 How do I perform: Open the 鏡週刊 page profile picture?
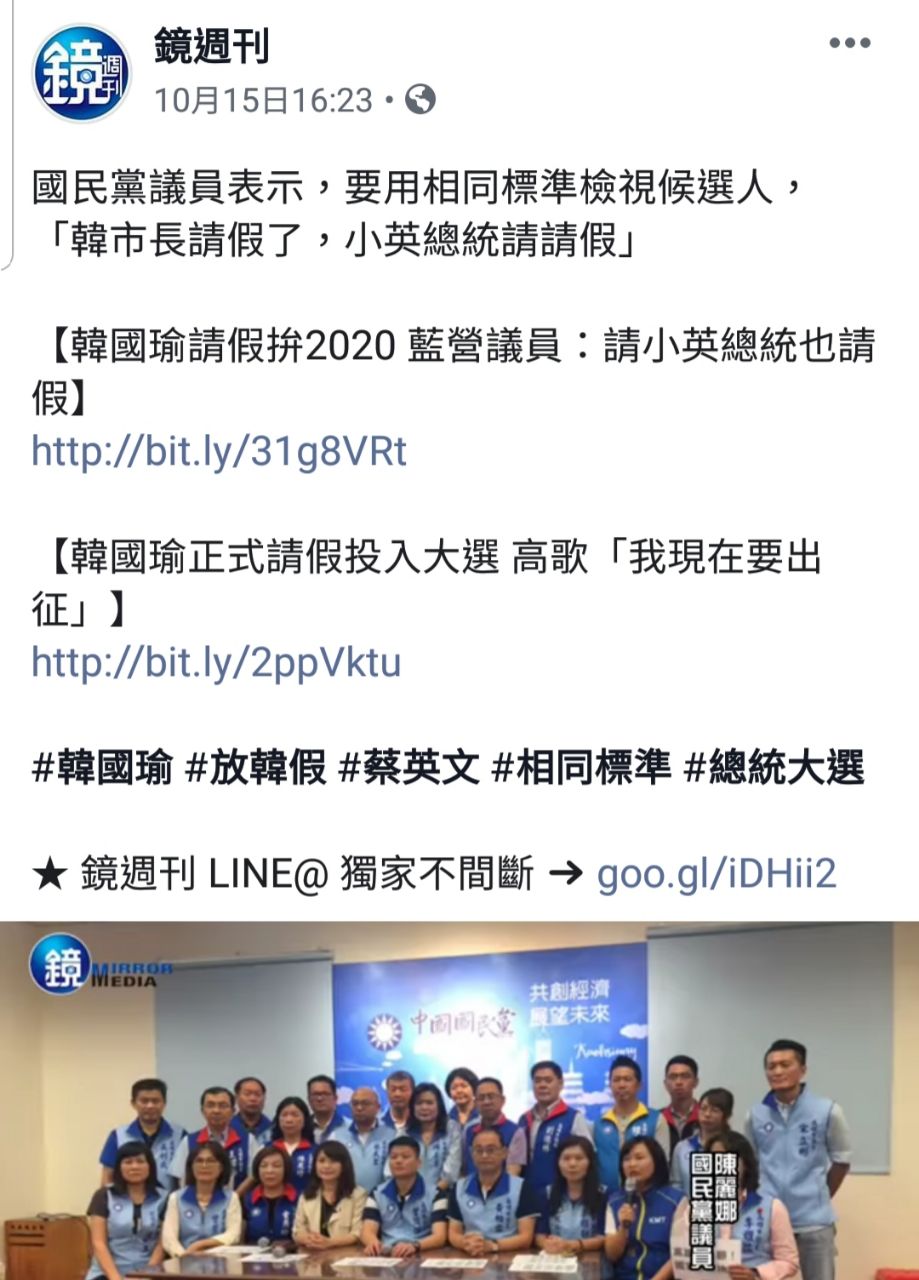coord(81,72)
